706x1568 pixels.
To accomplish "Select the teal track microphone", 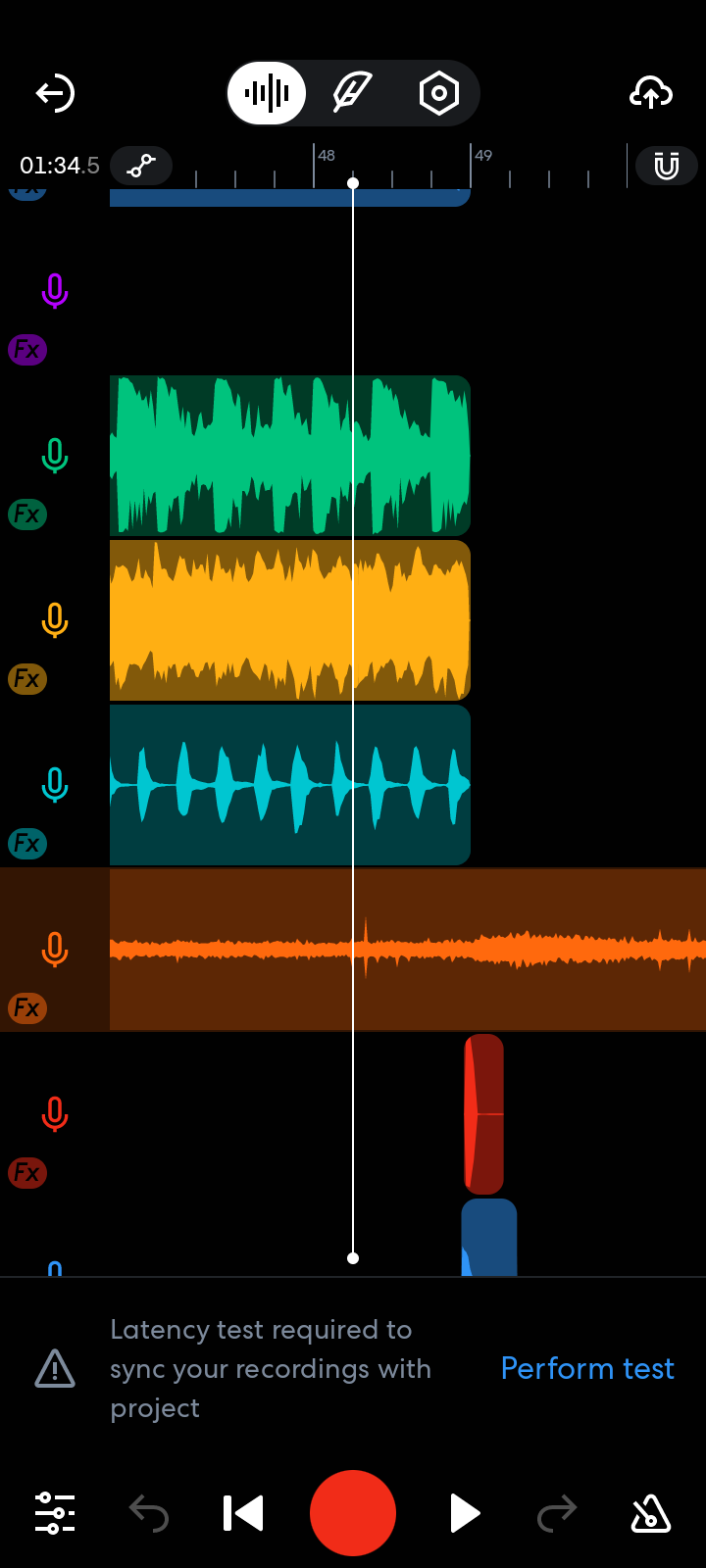I will tap(55, 785).
